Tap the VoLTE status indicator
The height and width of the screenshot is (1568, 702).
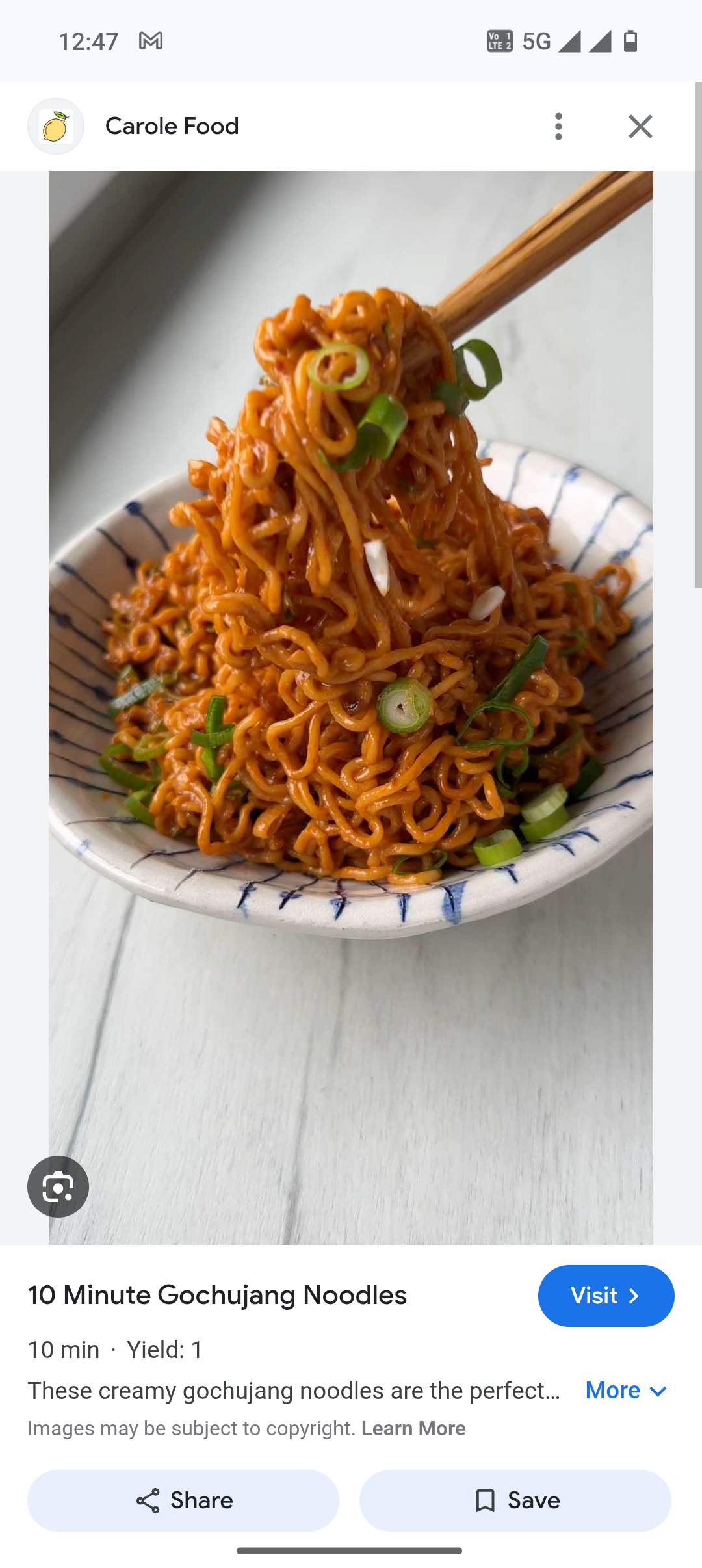499,40
